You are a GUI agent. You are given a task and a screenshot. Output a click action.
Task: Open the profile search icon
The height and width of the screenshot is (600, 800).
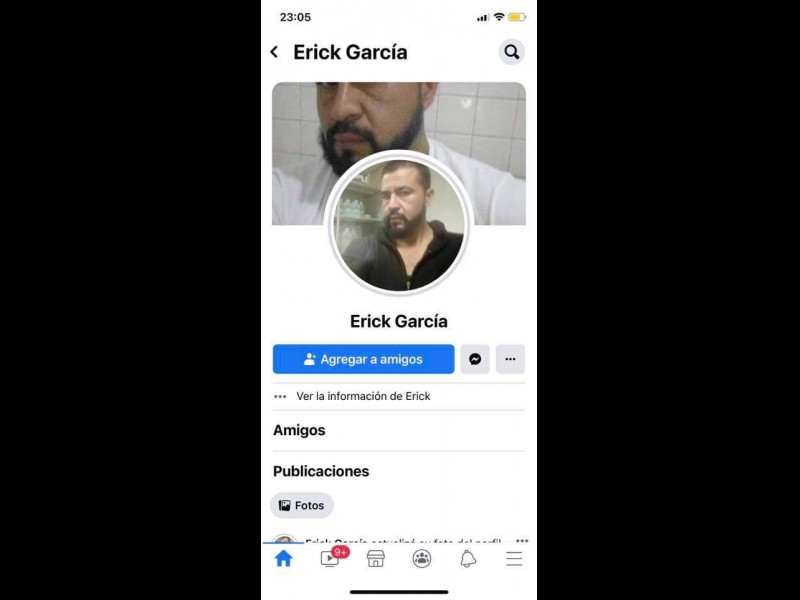click(511, 52)
